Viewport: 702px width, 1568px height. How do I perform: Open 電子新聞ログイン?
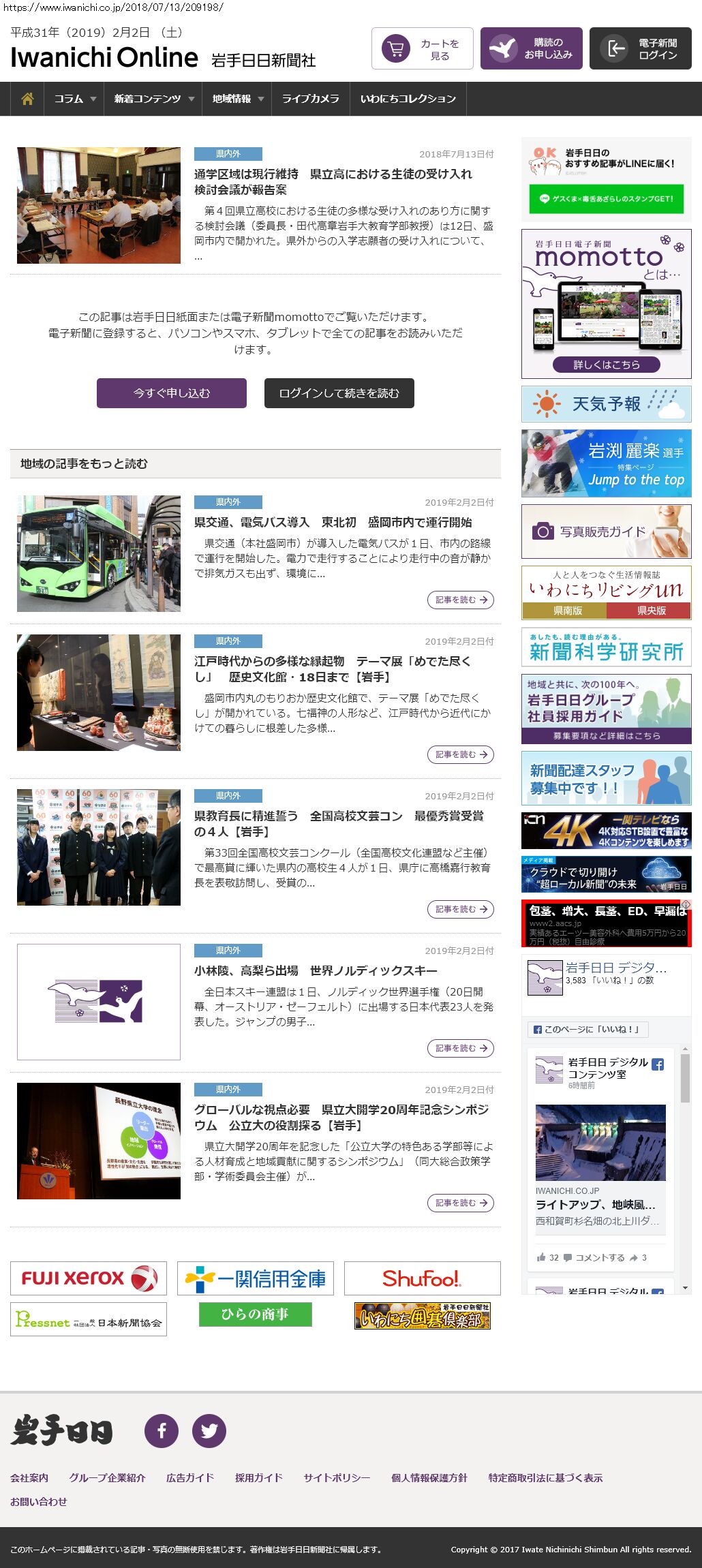[641, 48]
